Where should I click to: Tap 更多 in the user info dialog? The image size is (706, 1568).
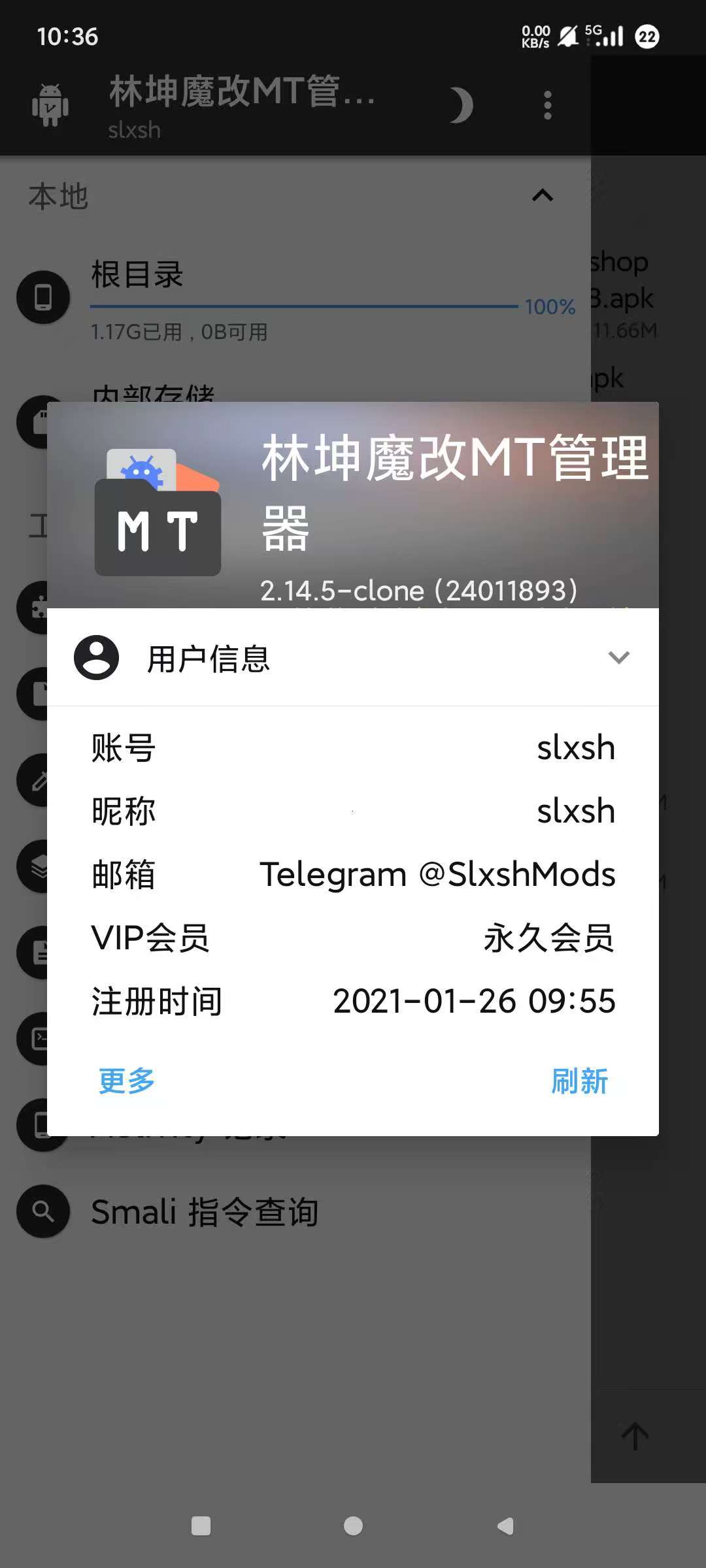click(127, 1081)
